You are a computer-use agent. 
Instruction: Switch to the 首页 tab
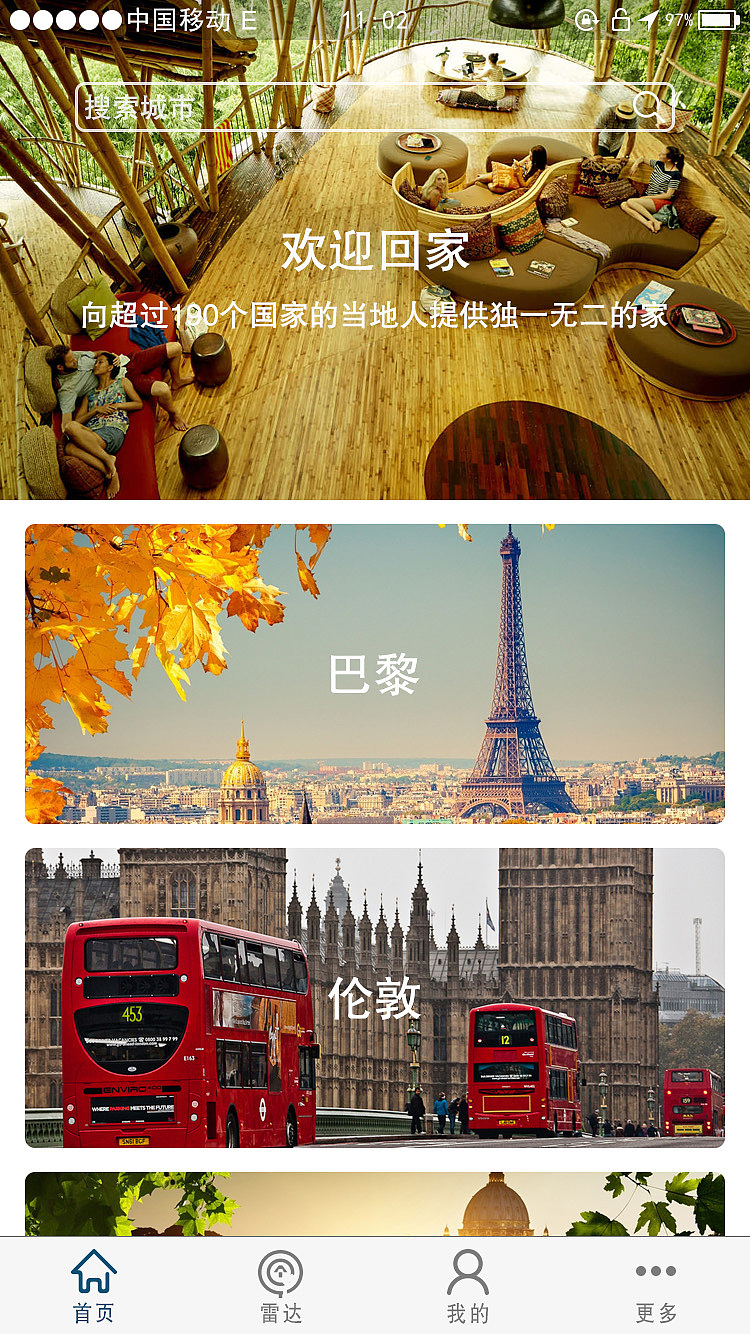tap(94, 1286)
